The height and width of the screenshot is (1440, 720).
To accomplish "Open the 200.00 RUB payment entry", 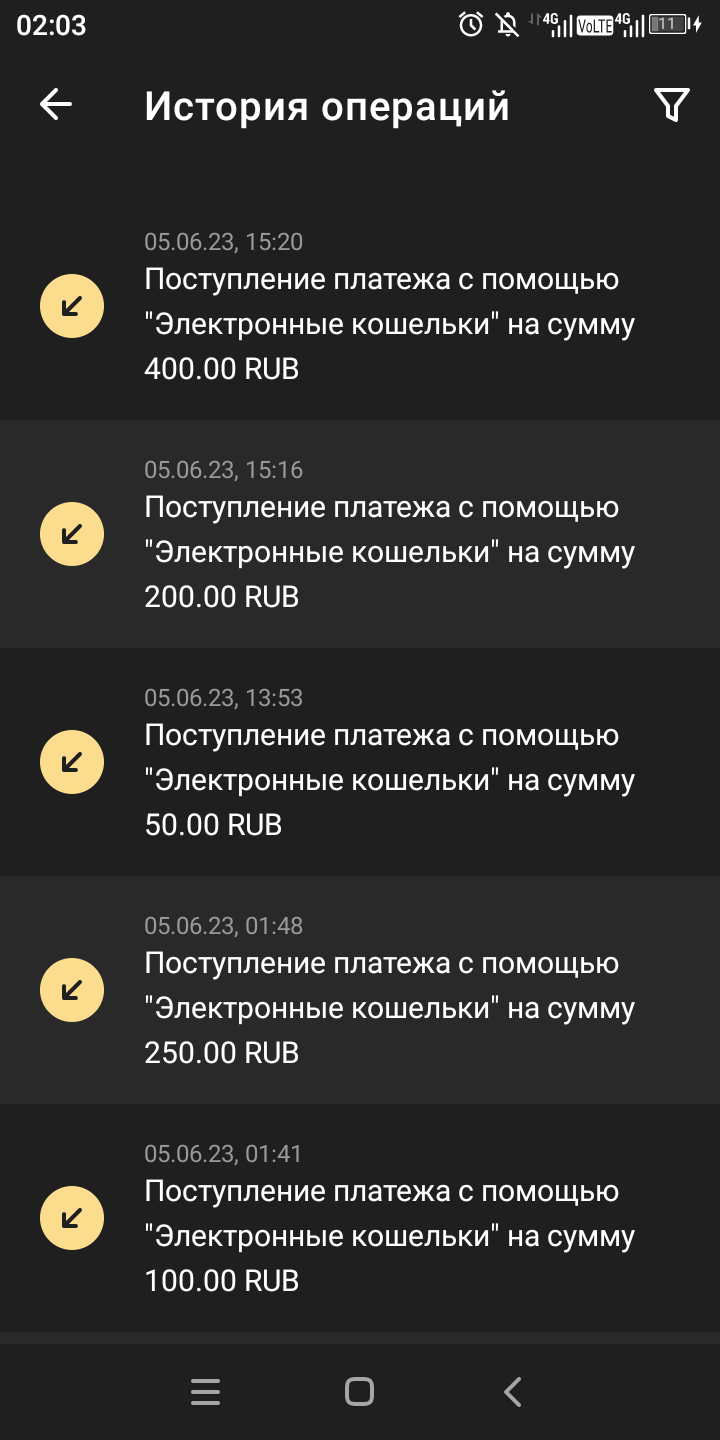I will tap(360, 534).
